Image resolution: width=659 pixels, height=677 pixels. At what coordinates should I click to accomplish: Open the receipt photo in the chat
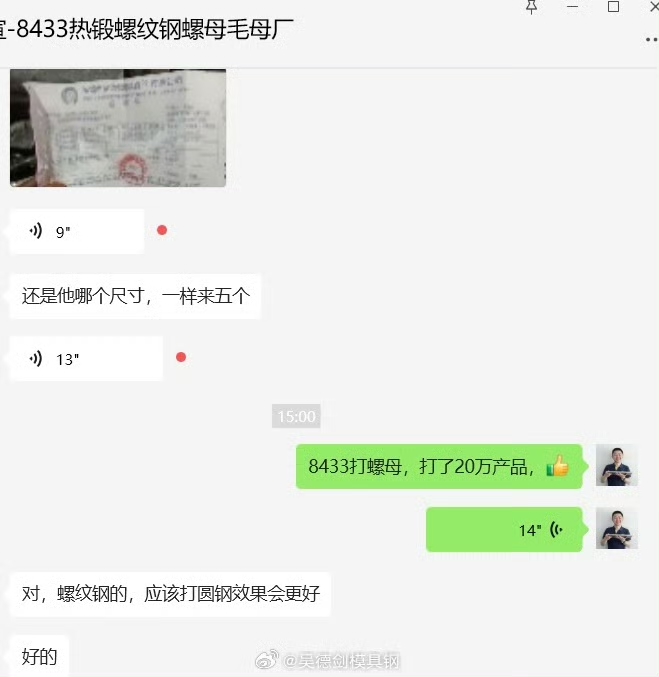point(118,128)
